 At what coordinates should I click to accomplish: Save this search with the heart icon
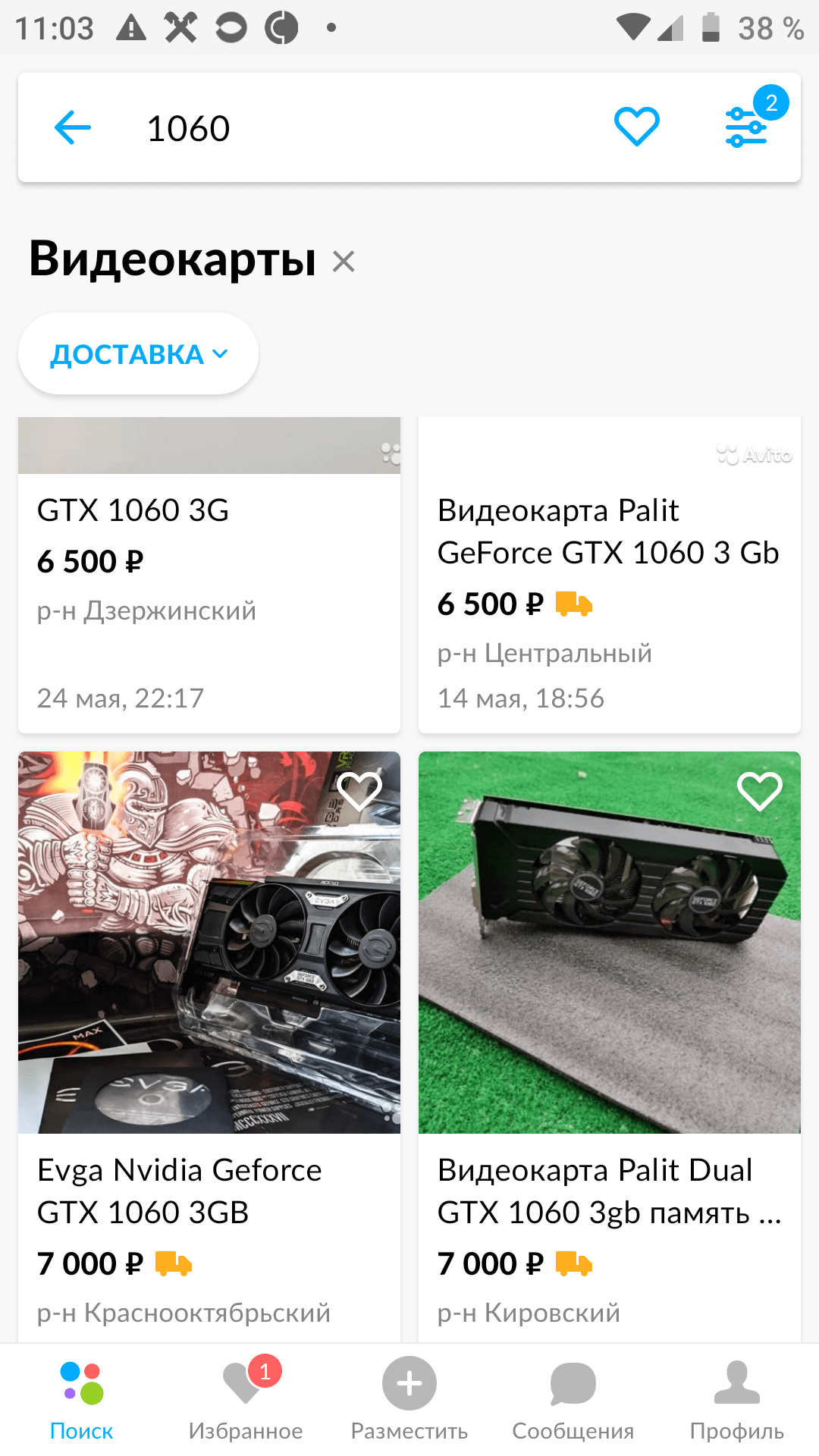coord(636,127)
